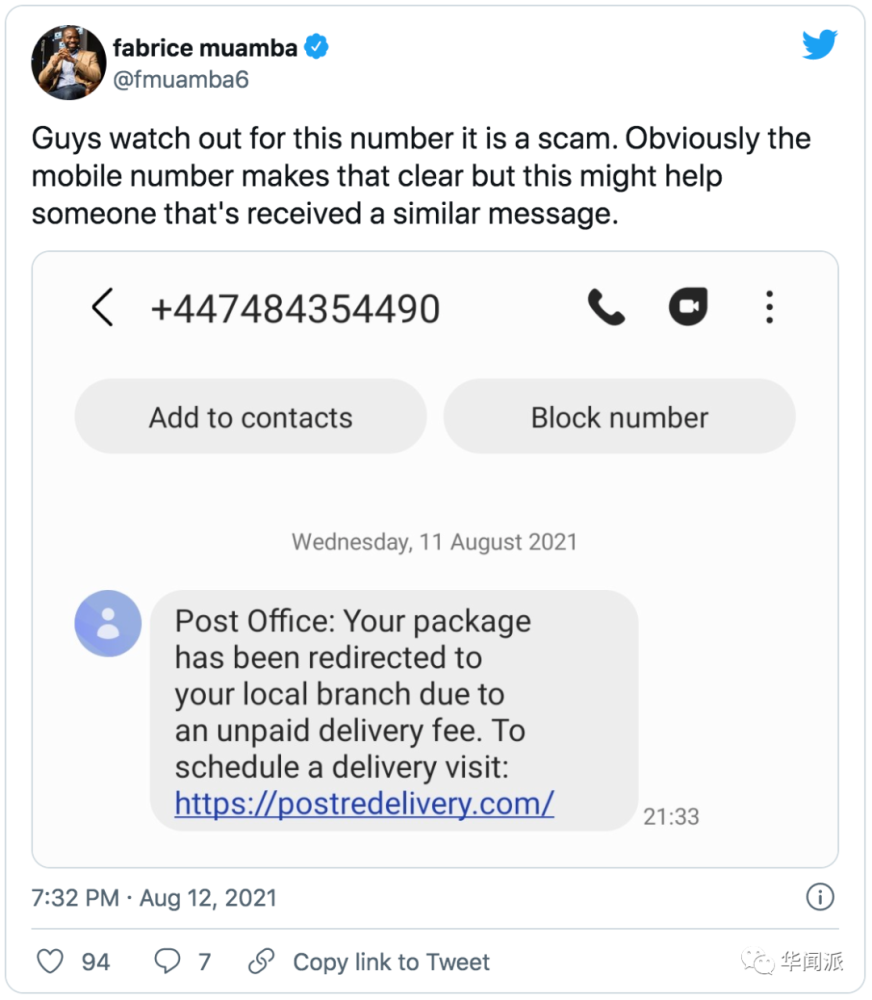The image size is (872, 1000).
Task: Select Copy link to Tweet
Action: coord(390,962)
